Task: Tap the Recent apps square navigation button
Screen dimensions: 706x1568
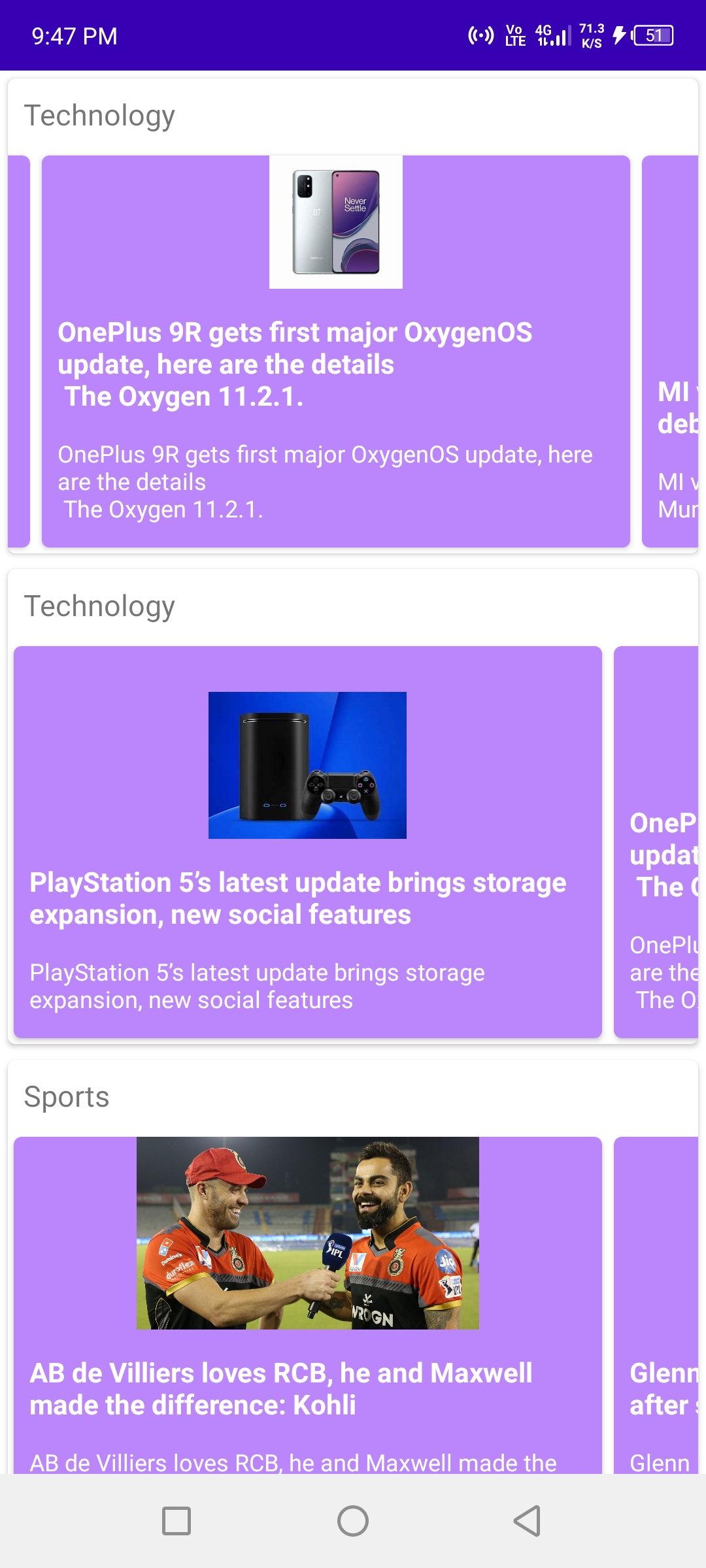Action: click(176, 1519)
